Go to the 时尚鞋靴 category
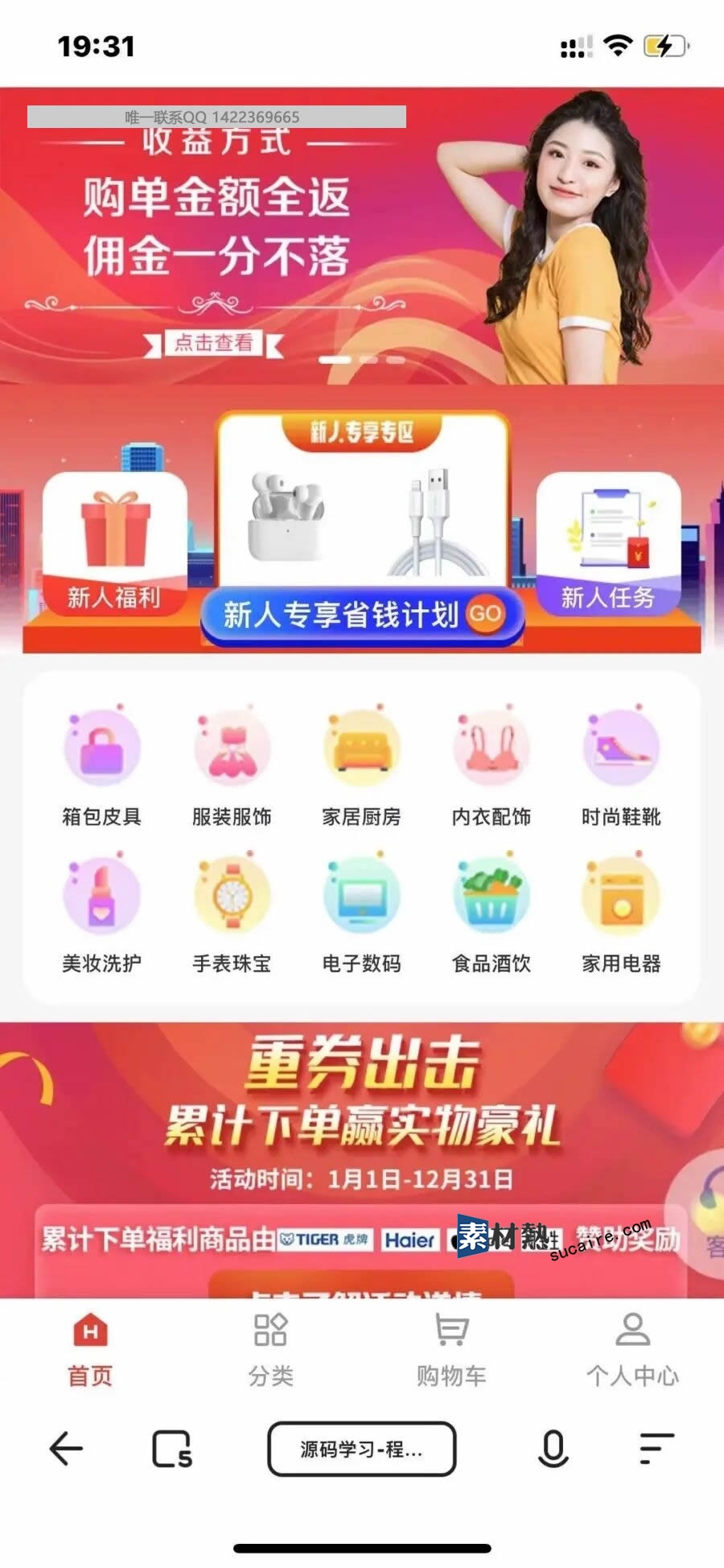Viewport: 724px width, 1568px height. coord(621,765)
